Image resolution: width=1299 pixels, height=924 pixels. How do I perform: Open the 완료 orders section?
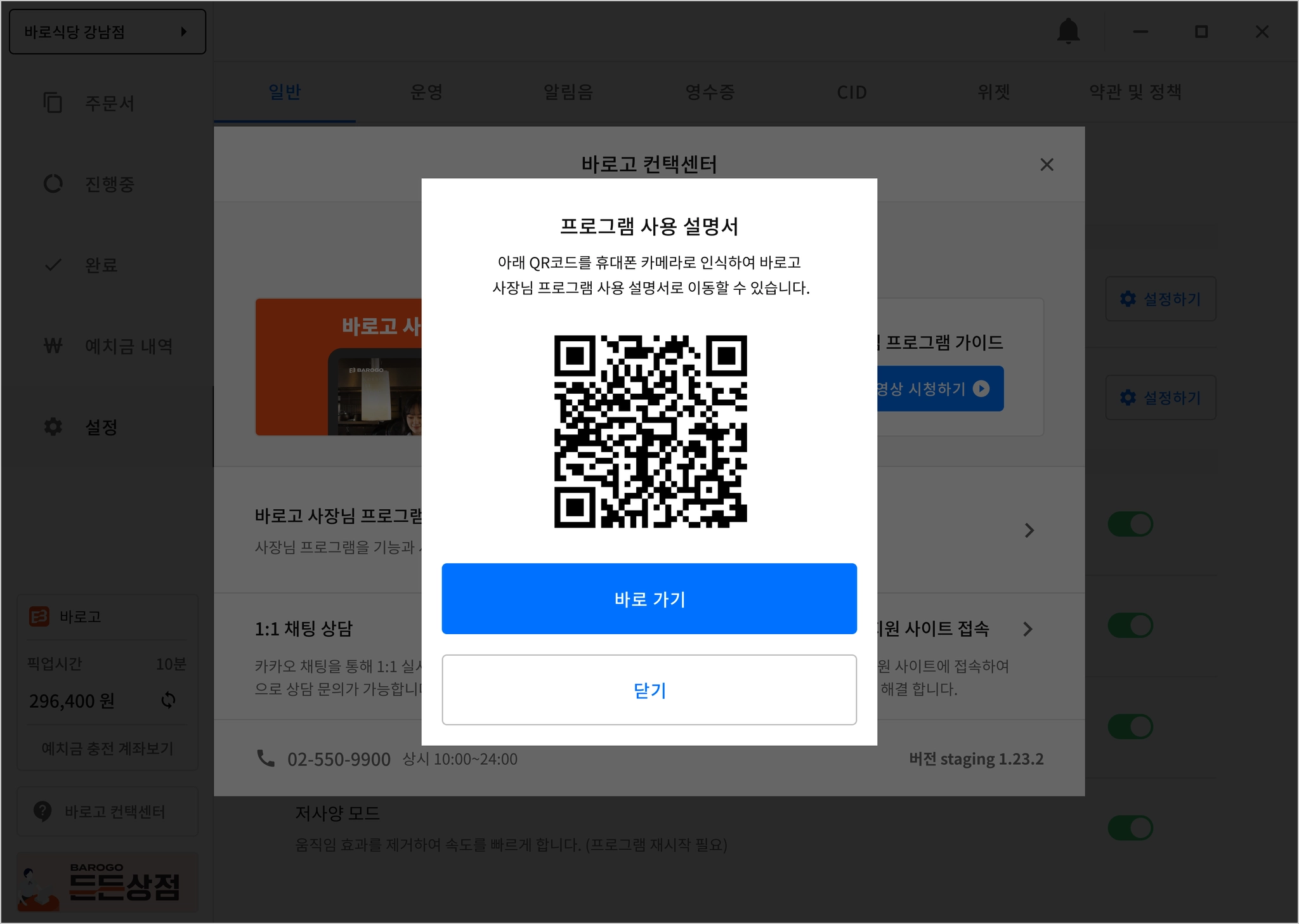[101, 265]
